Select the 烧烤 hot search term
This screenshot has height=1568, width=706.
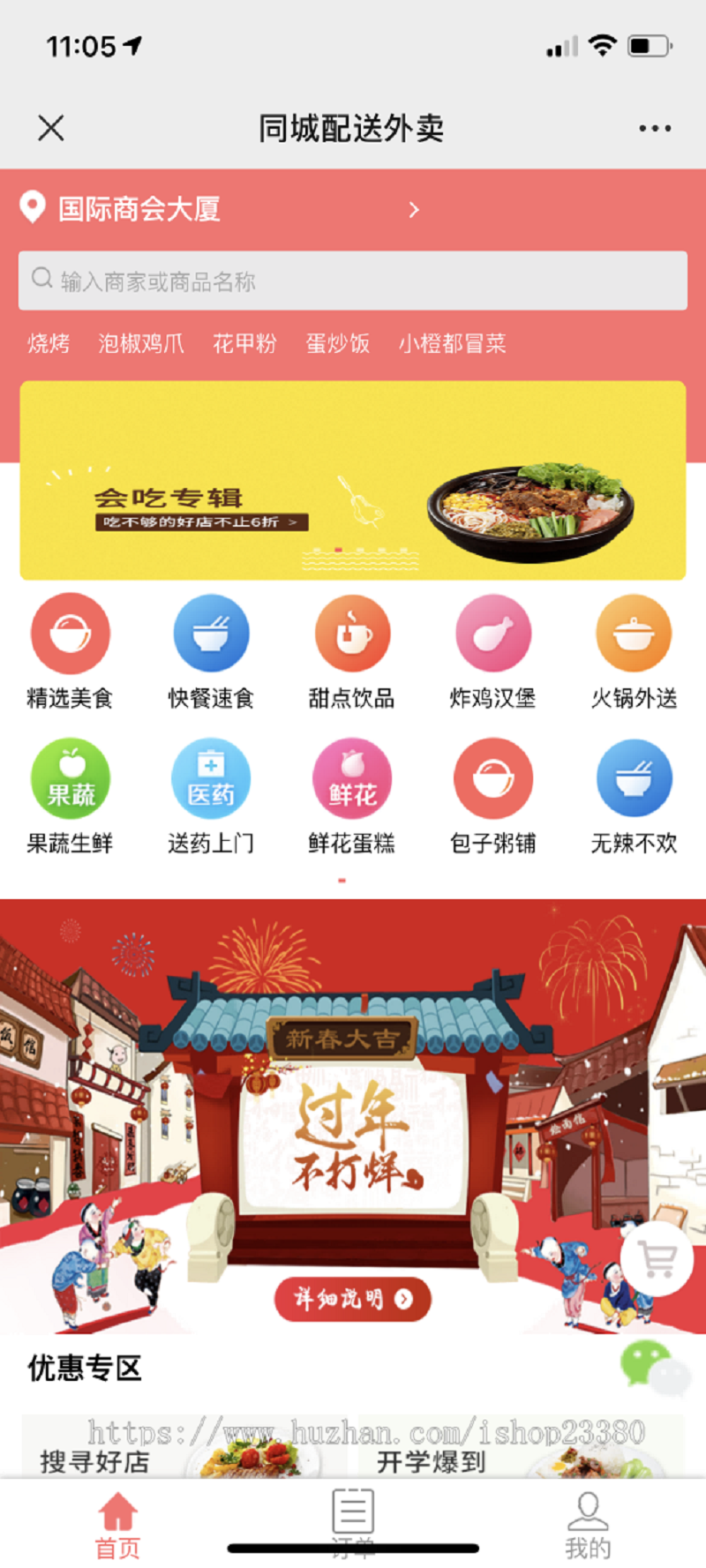[x=49, y=343]
